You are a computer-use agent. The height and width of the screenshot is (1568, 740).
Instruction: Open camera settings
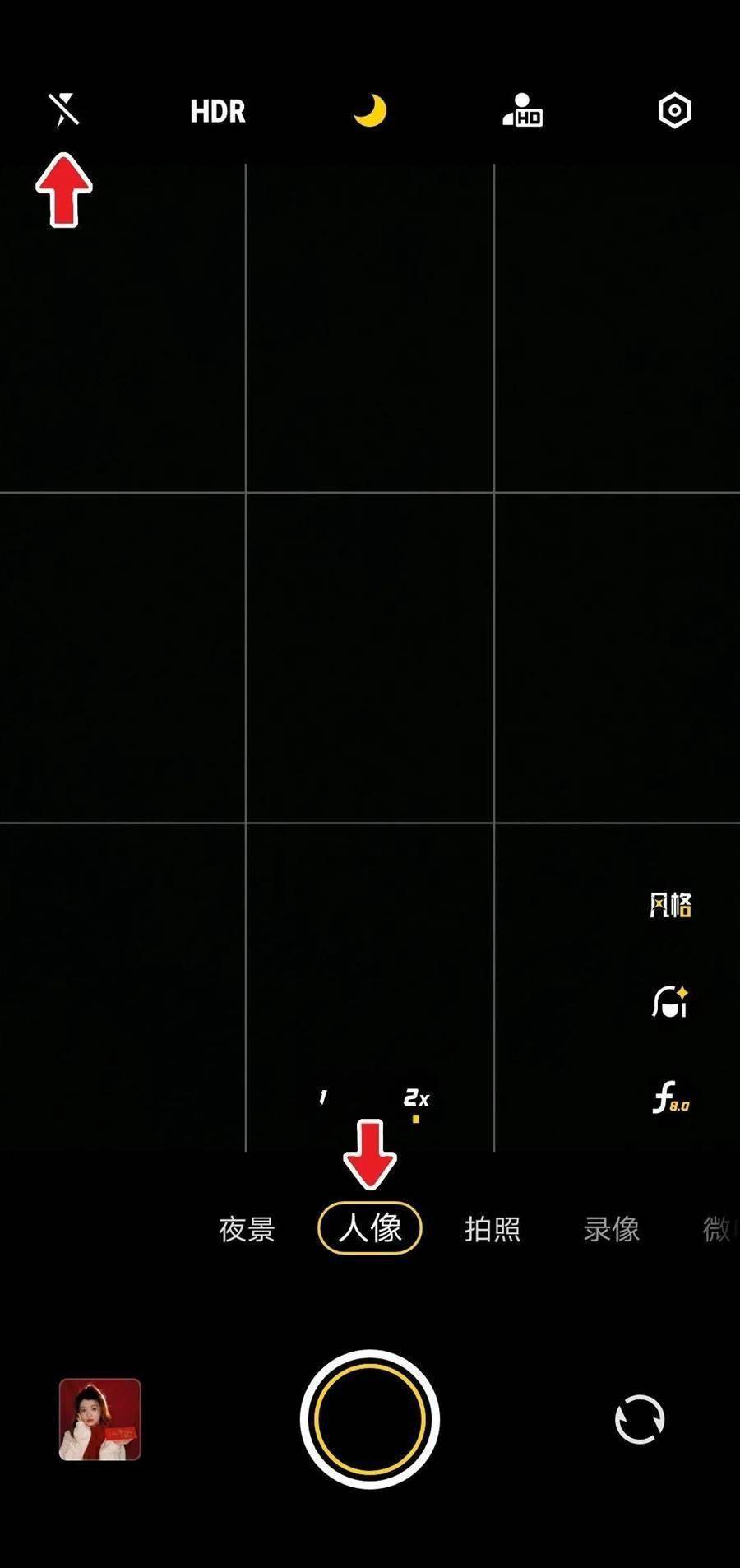coord(674,111)
